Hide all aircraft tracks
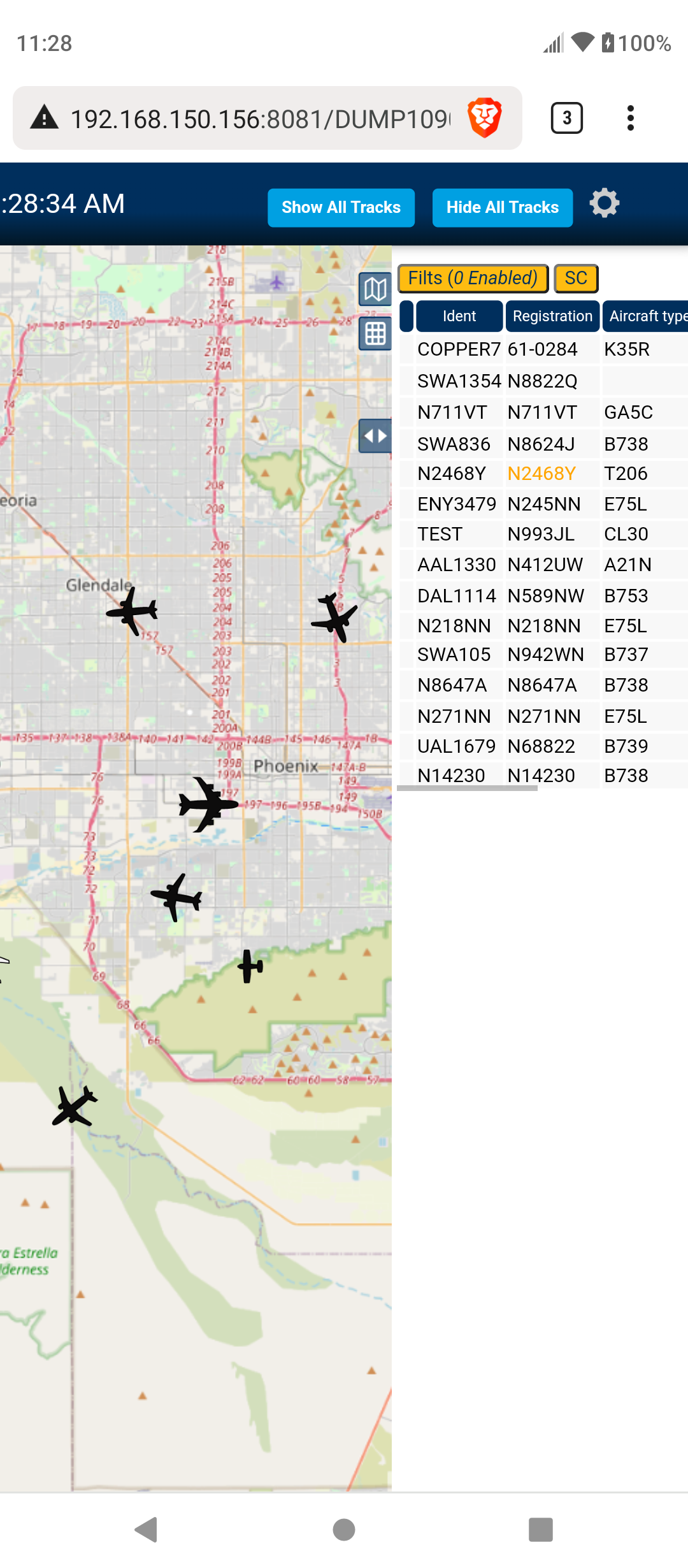Viewport: 688px width, 1568px height. pyautogui.click(x=503, y=208)
